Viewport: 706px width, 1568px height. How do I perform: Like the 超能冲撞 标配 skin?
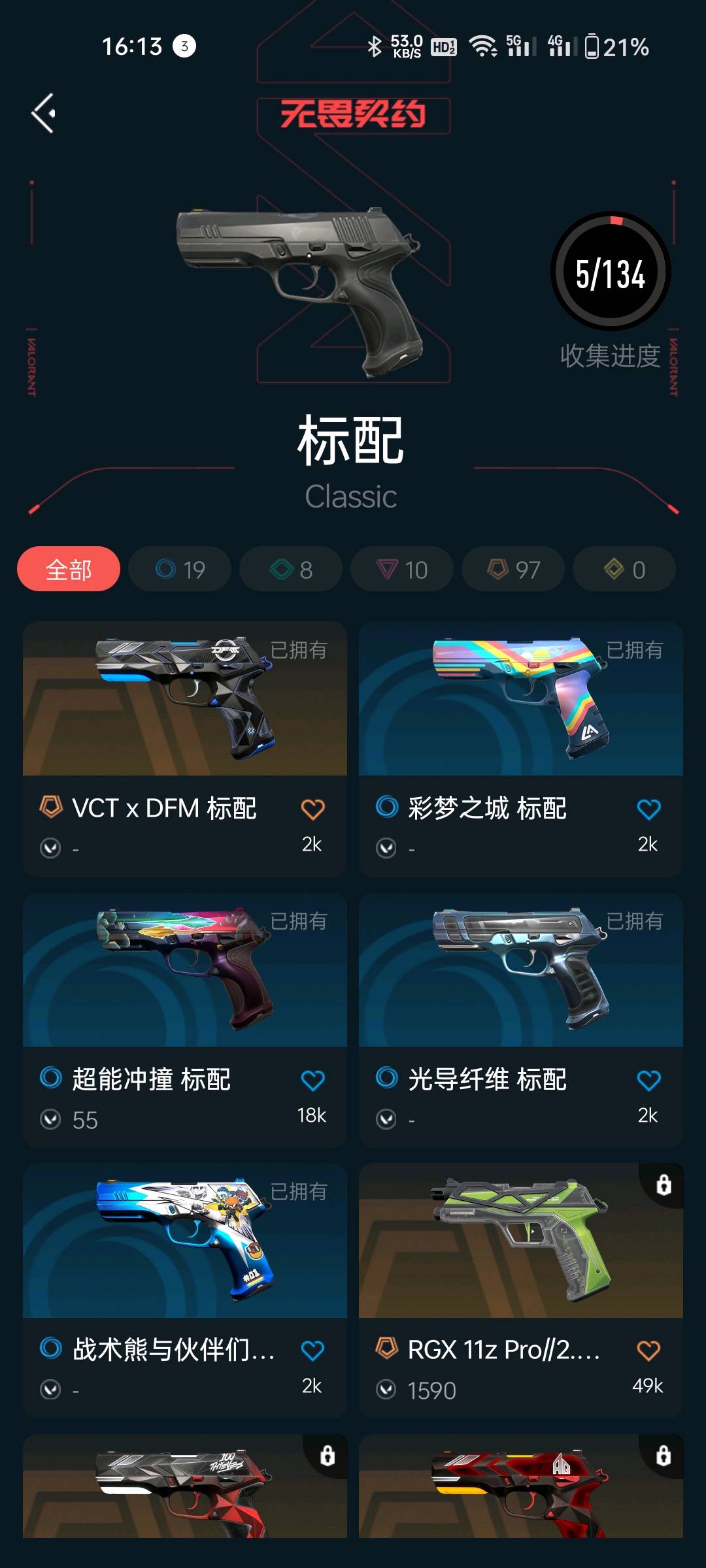(312, 1081)
